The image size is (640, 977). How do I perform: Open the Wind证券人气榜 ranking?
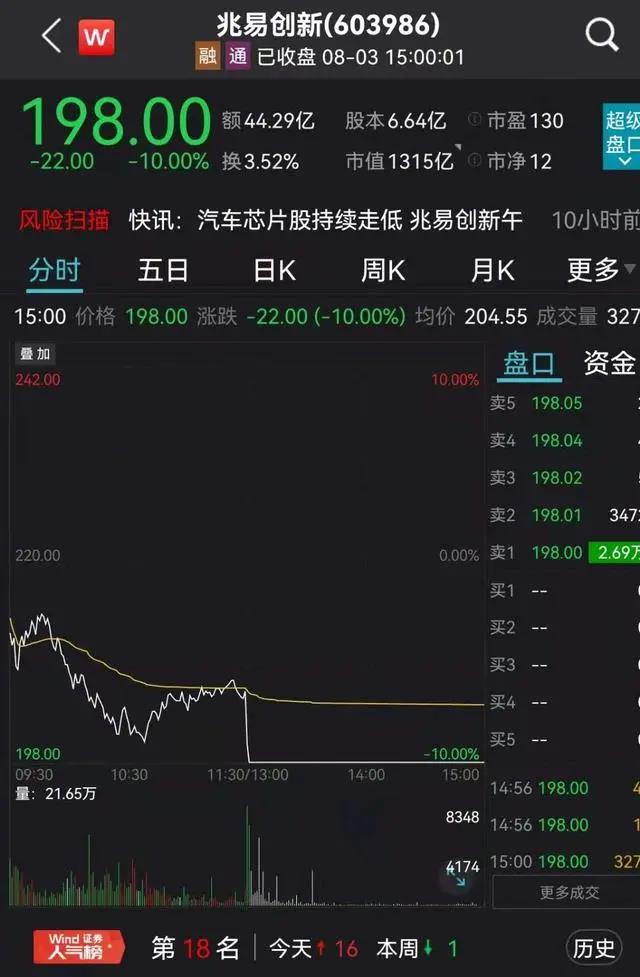click(x=80, y=947)
